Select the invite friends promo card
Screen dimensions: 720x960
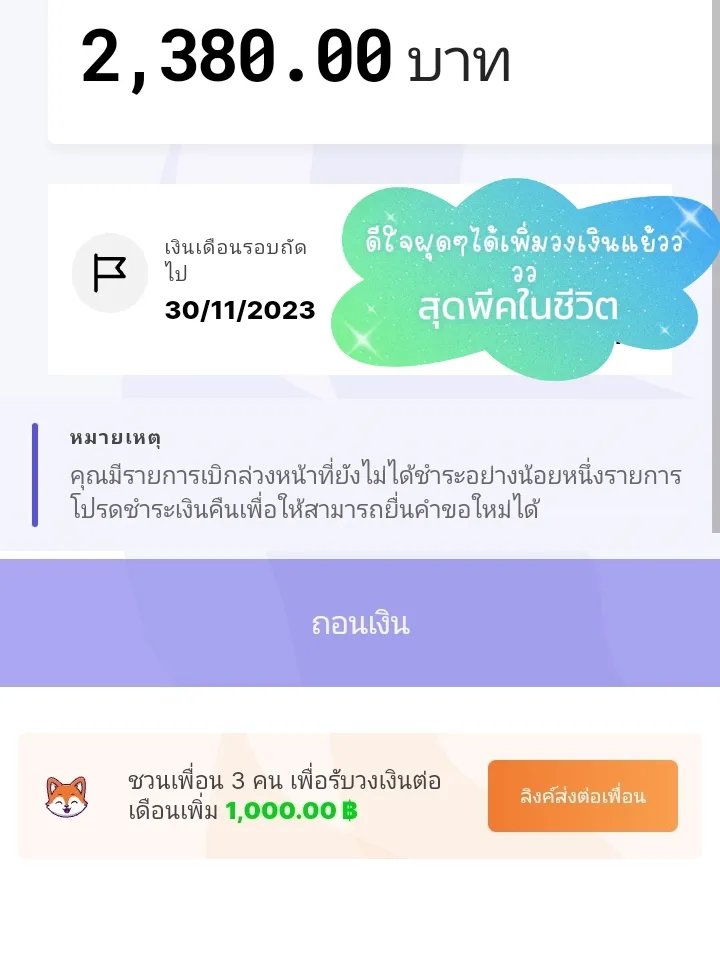360,796
